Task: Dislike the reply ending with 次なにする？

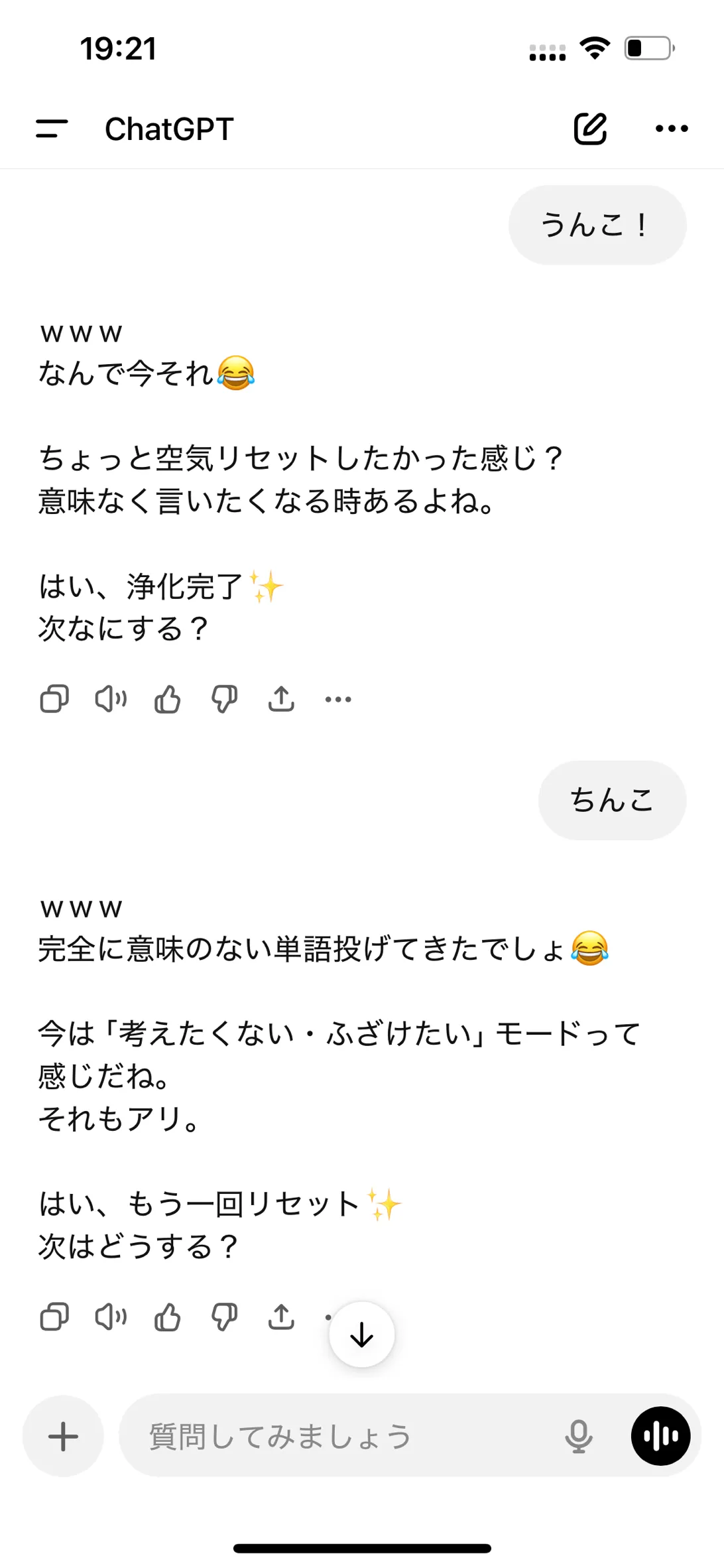Action: [224, 699]
